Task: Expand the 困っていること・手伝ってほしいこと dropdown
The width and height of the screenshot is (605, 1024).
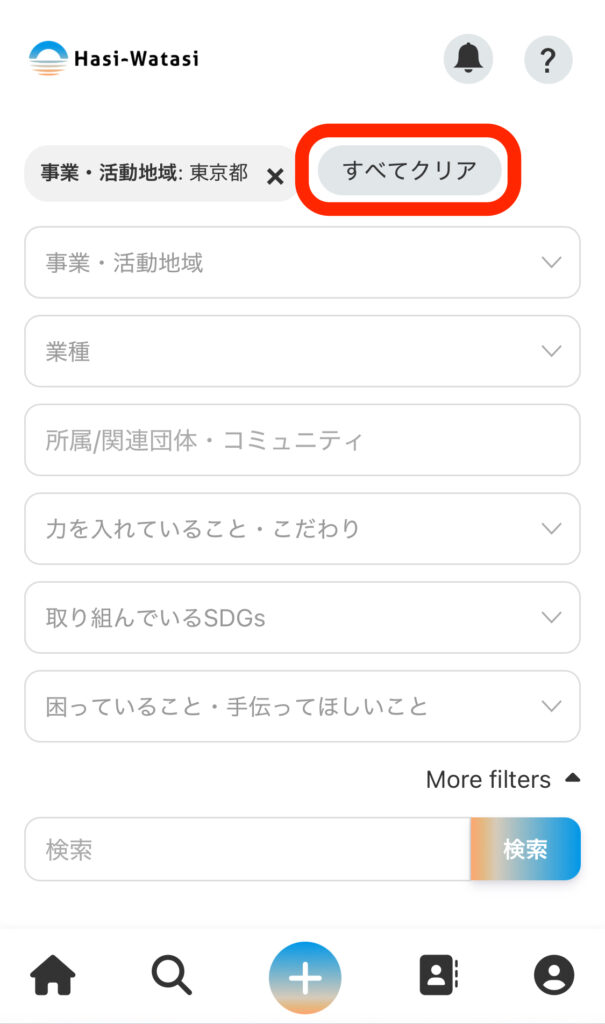Action: [302, 706]
